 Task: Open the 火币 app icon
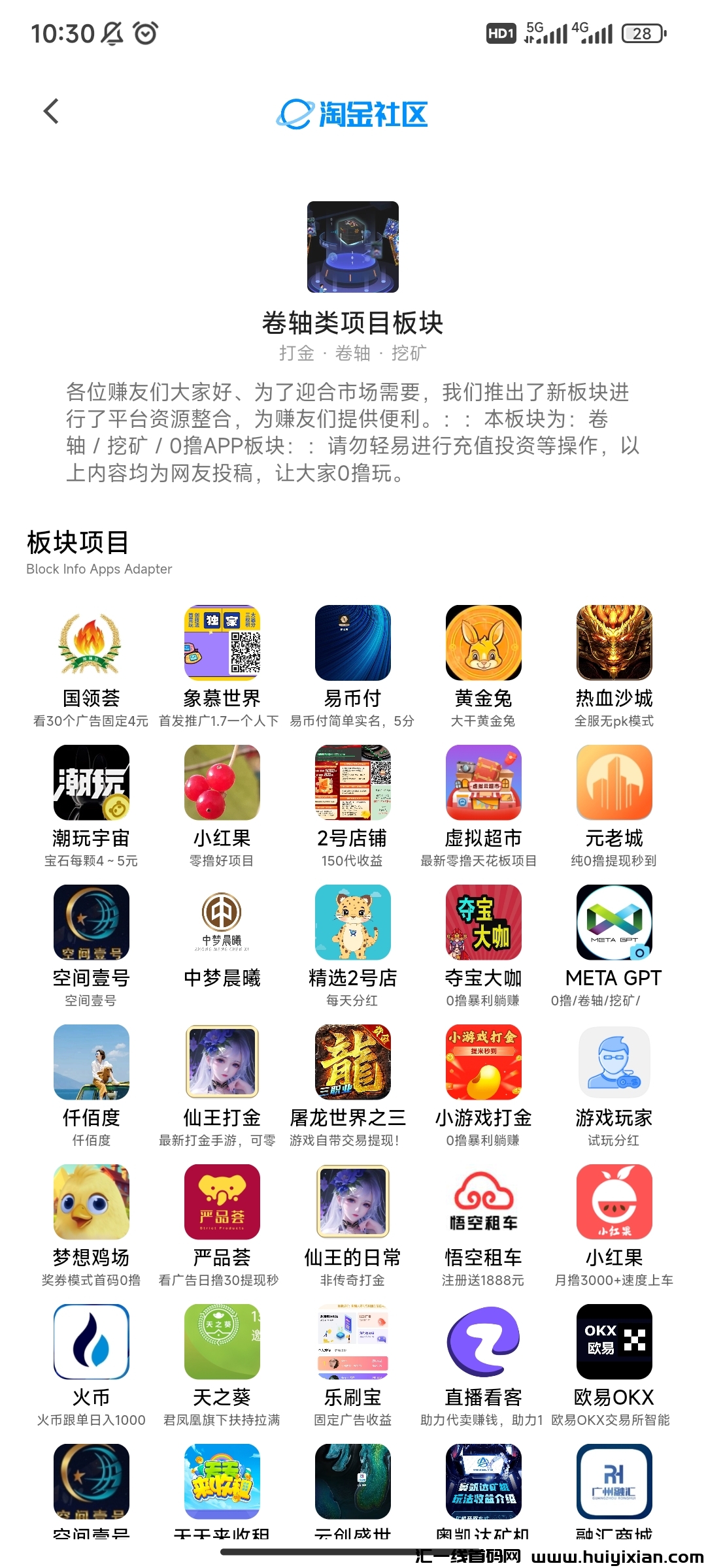point(91,1342)
